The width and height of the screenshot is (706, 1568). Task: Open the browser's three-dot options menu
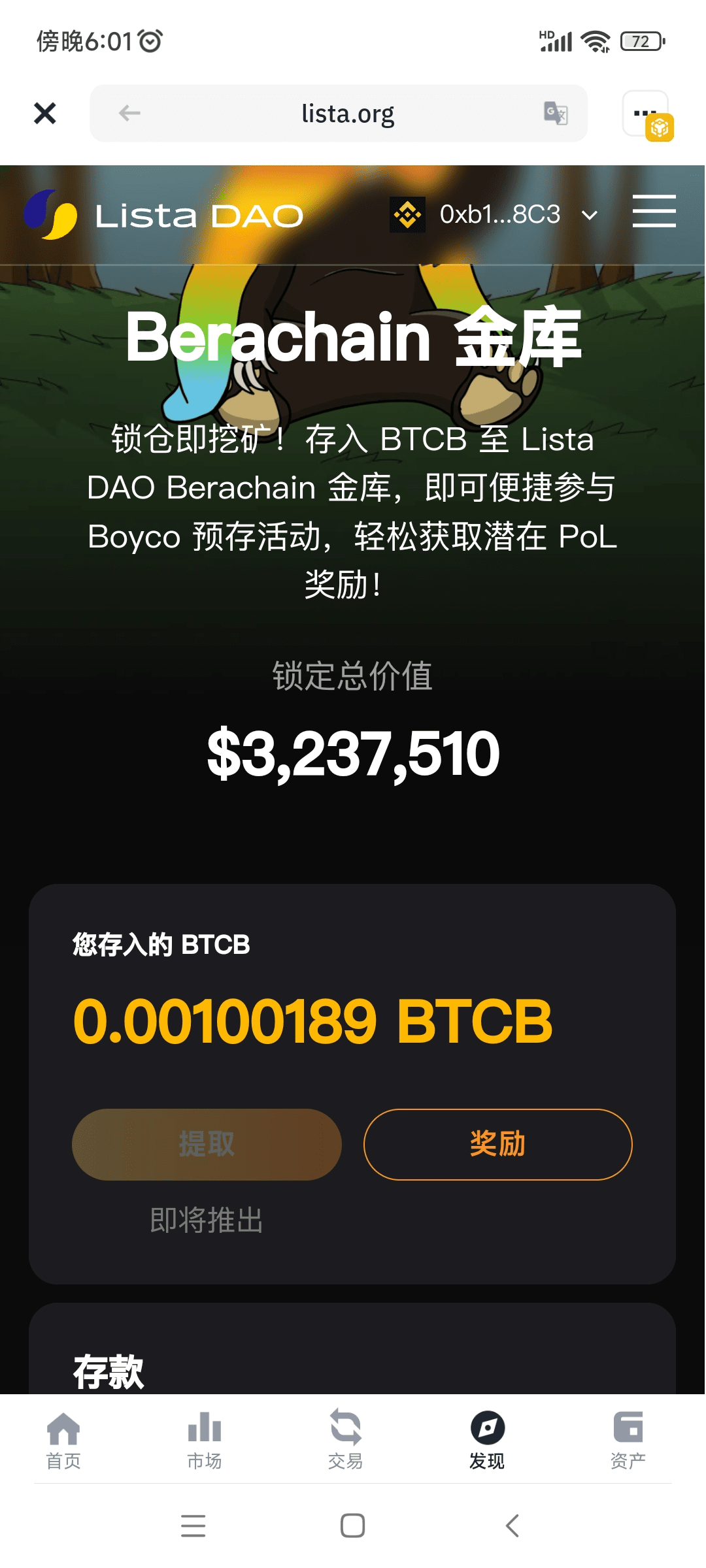coord(645,113)
